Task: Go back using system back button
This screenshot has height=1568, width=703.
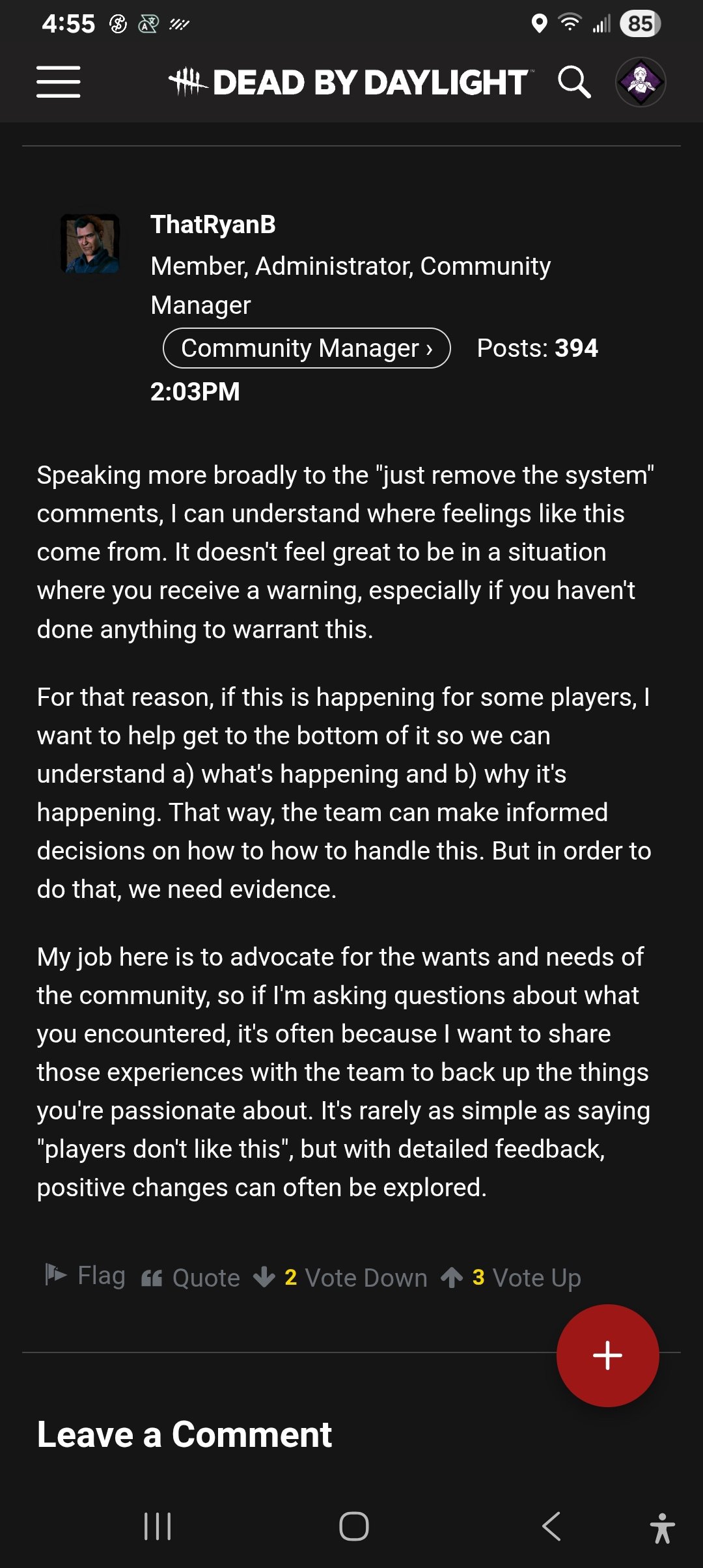Action: tap(551, 1526)
